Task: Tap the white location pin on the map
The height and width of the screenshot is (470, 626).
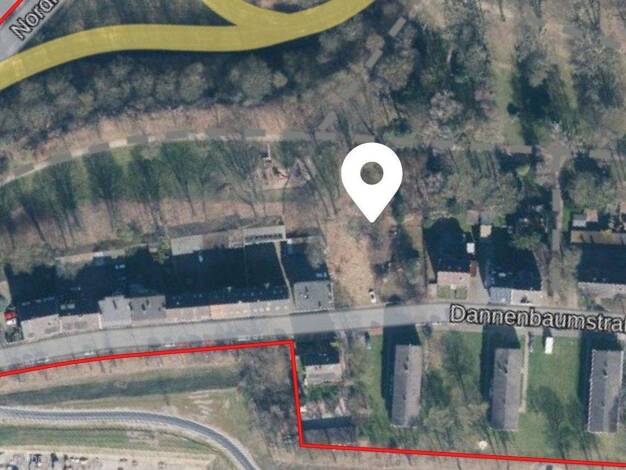Action: (x=372, y=178)
